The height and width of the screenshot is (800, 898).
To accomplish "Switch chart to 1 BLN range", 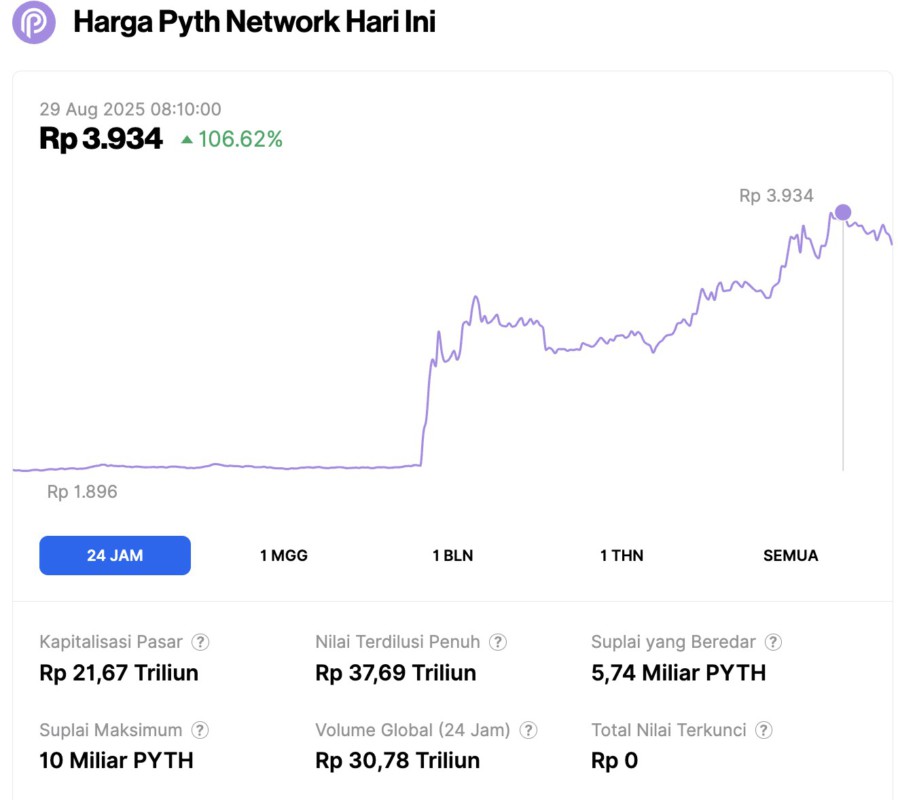I will click(x=453, y=555).
